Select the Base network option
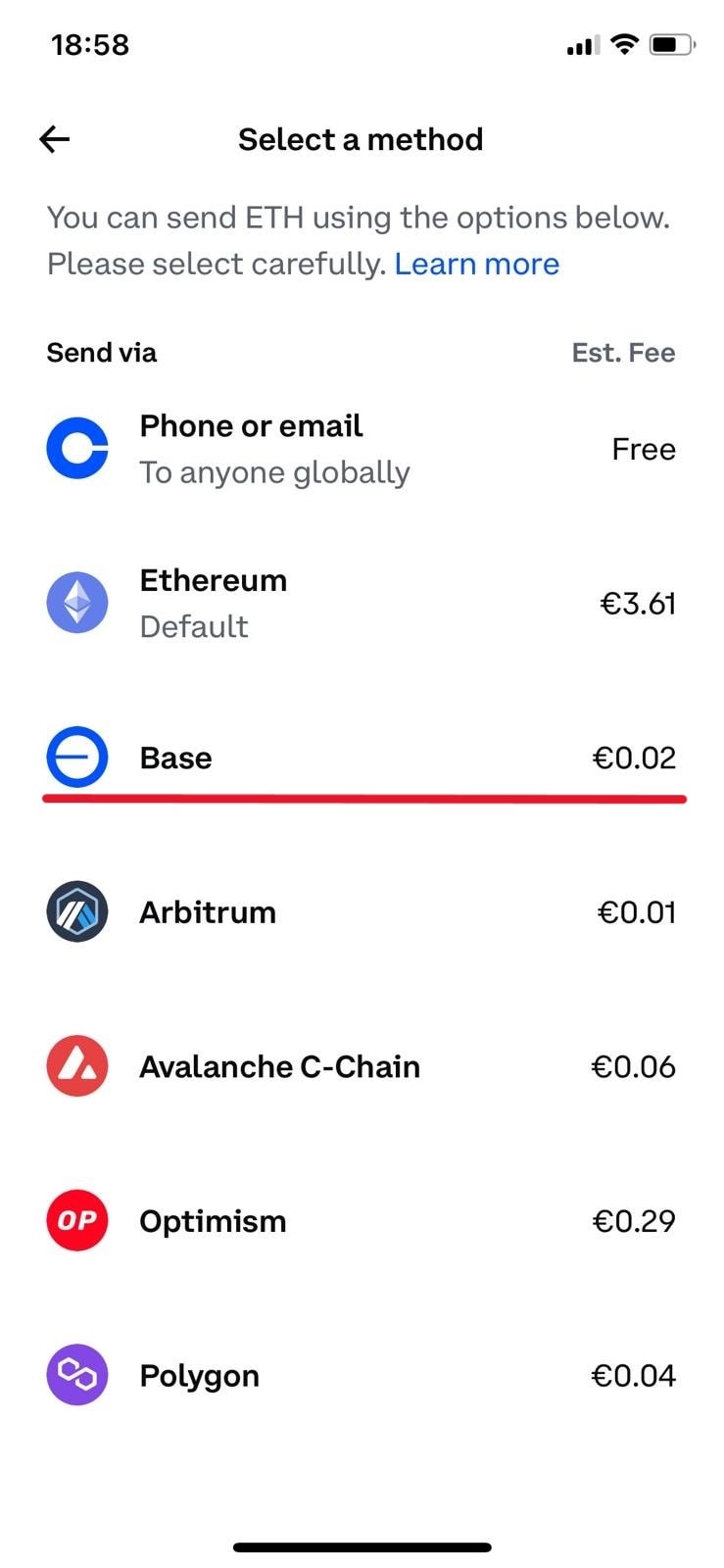Viewport: 724px width, 1568px height. 362,758
